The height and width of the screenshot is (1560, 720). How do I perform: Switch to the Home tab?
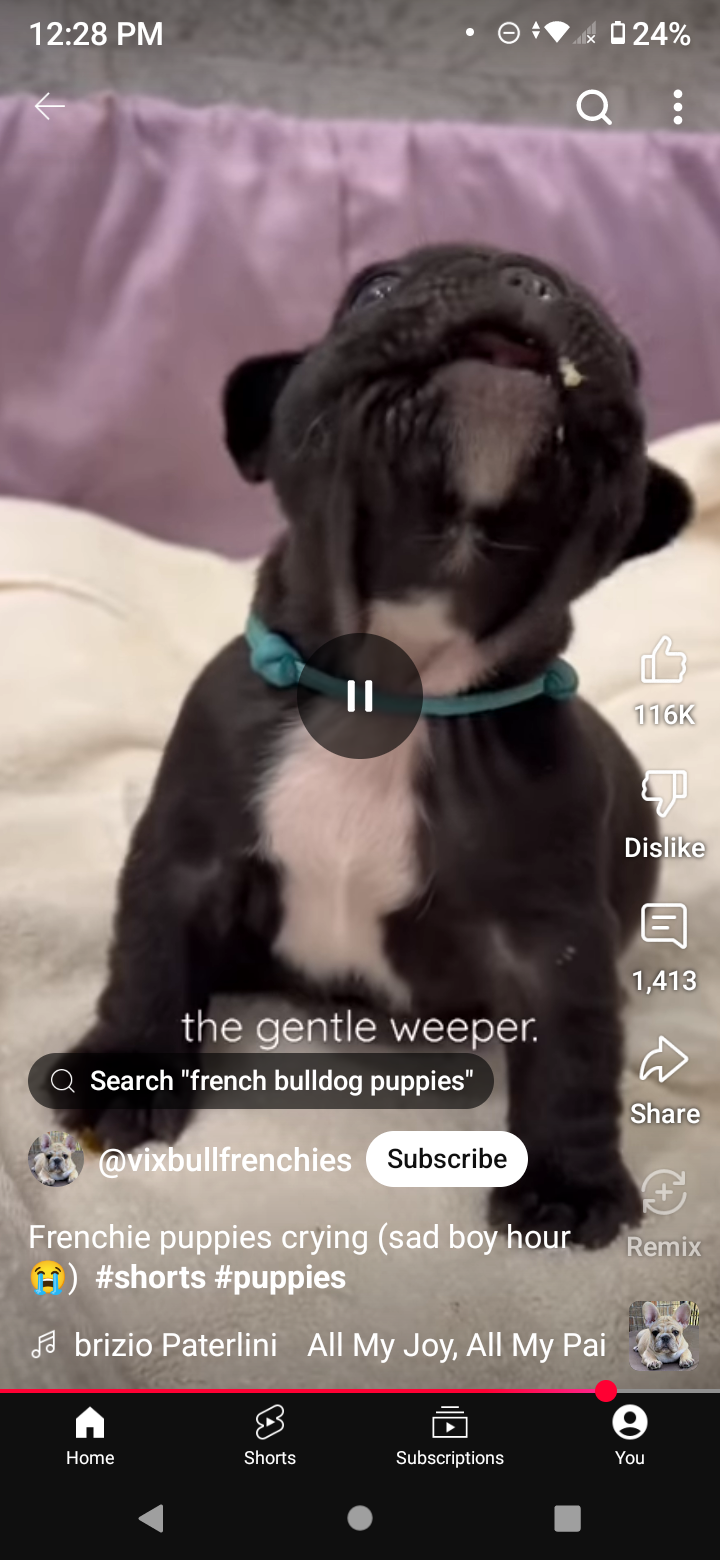(x=90, y=1435)
